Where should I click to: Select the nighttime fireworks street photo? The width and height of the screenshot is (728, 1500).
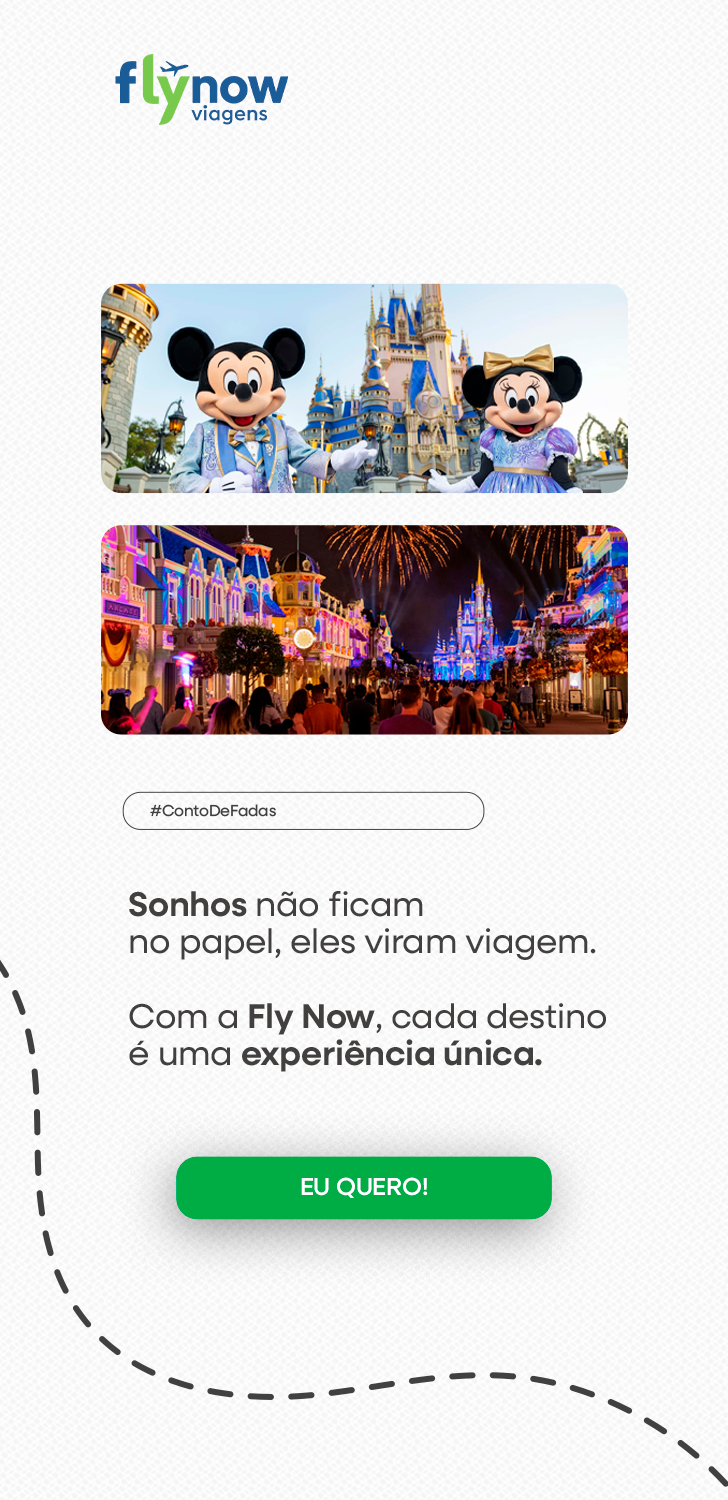(x=364, y=628)
